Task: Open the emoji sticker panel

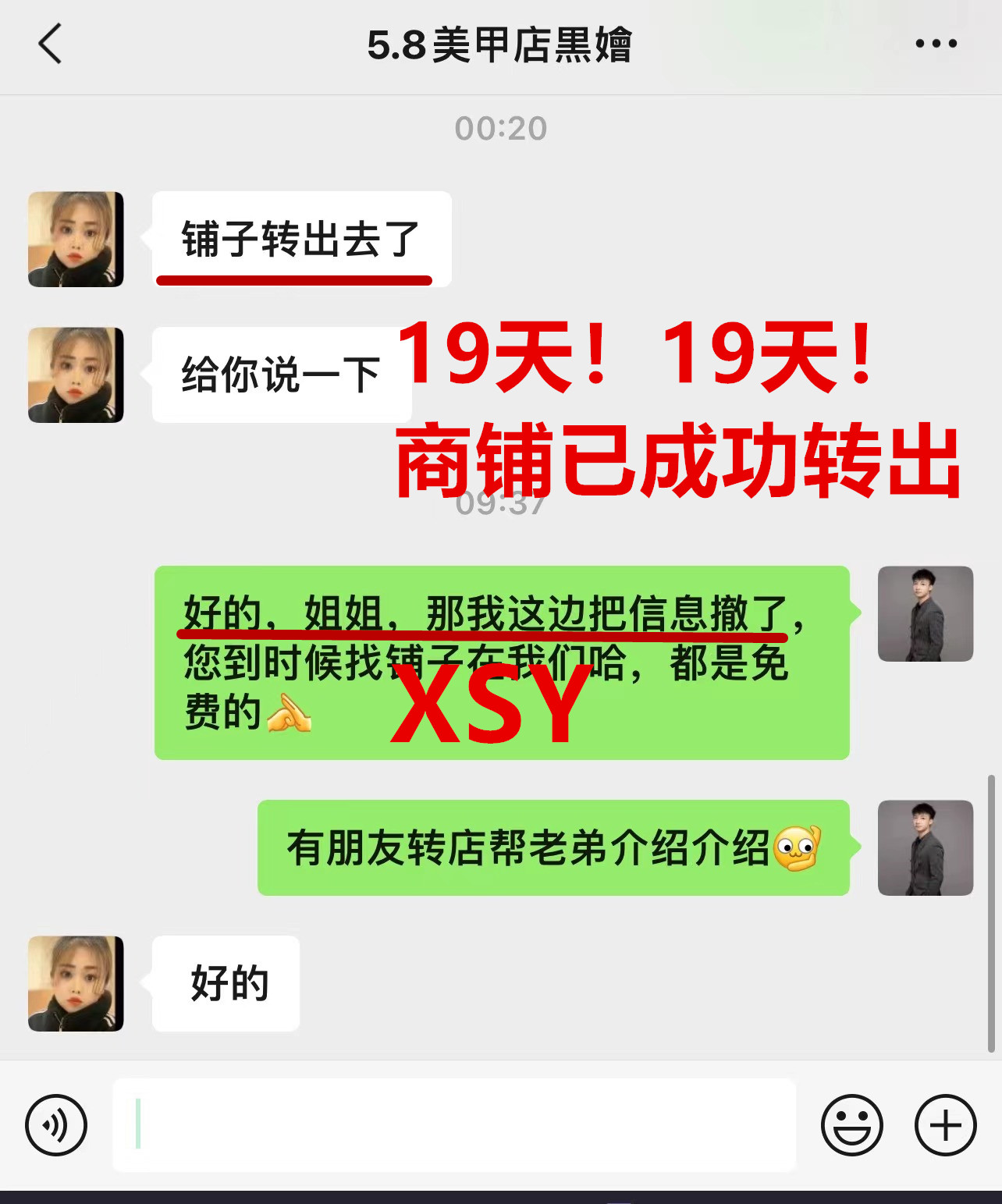Action: 851,1124
